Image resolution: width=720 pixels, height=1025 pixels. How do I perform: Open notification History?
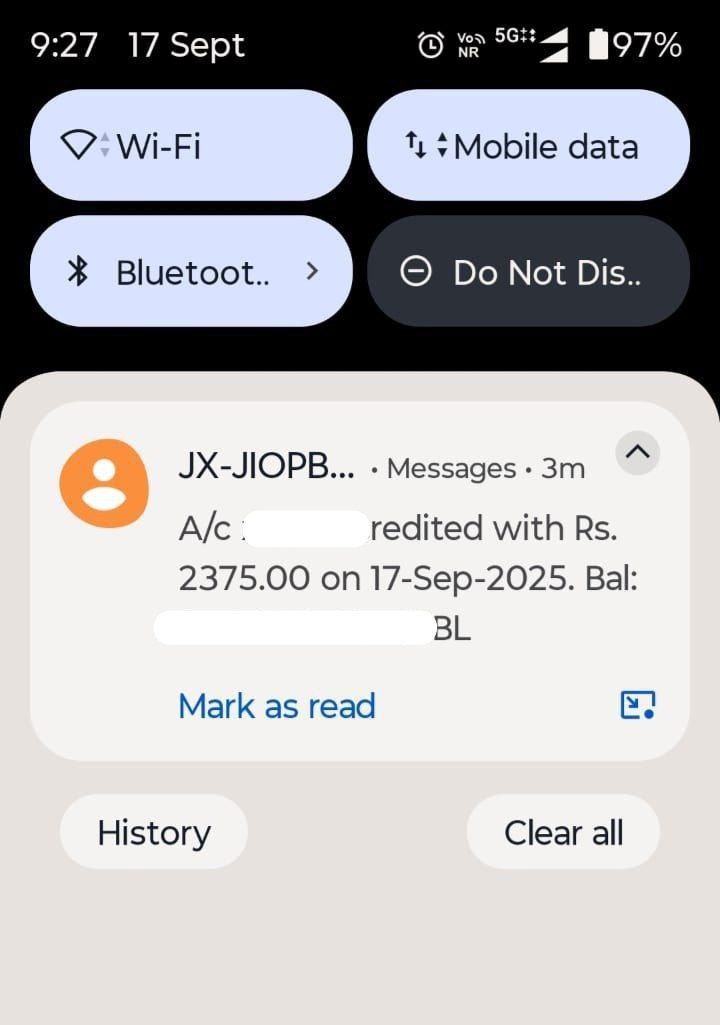point(154,832)
